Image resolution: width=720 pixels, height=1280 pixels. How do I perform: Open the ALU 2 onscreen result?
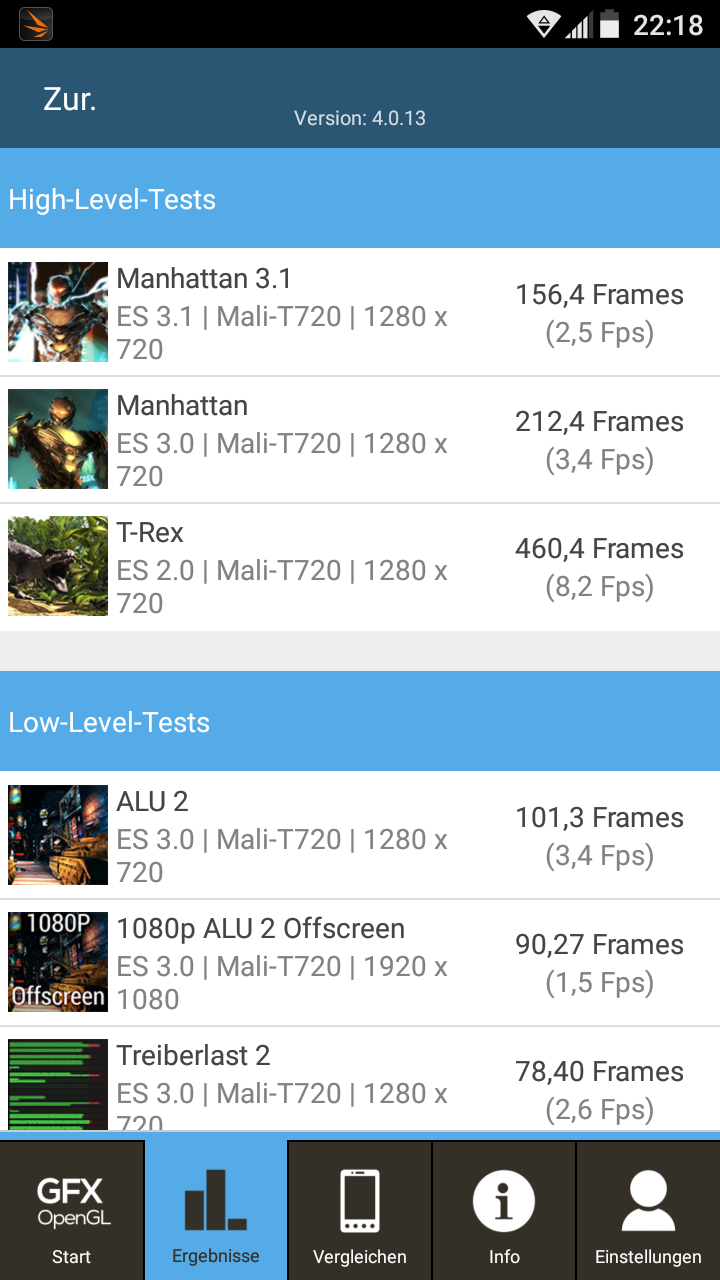click(x=360, y=835)
